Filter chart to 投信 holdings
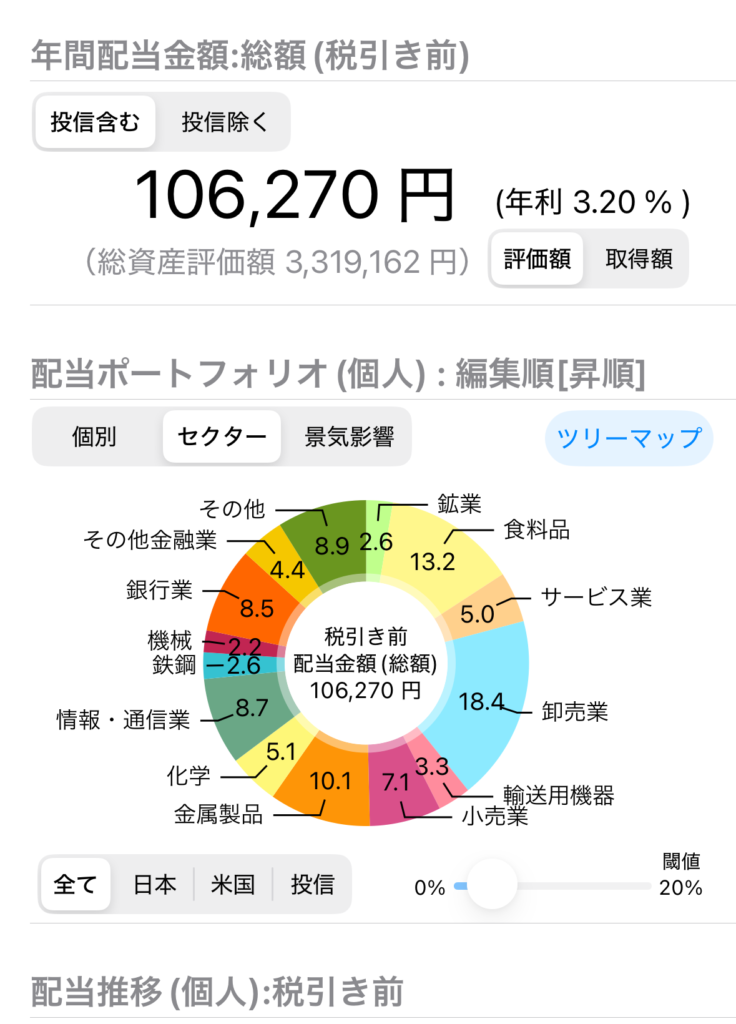Image resolution: width=736 pixels, height=1024 pixels. 312,884
